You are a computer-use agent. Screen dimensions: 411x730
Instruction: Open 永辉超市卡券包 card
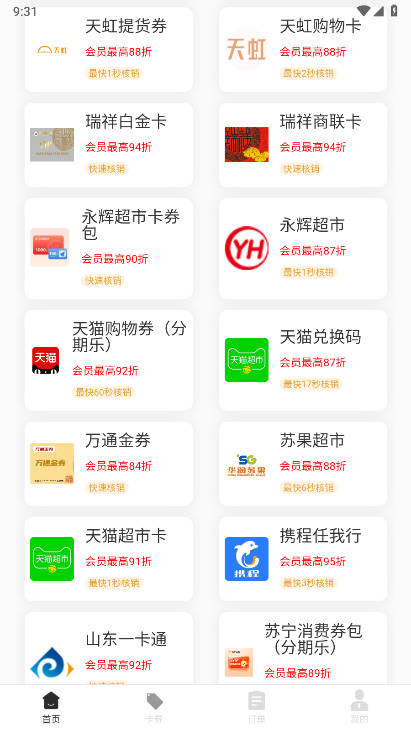click(x=109, y=249)
